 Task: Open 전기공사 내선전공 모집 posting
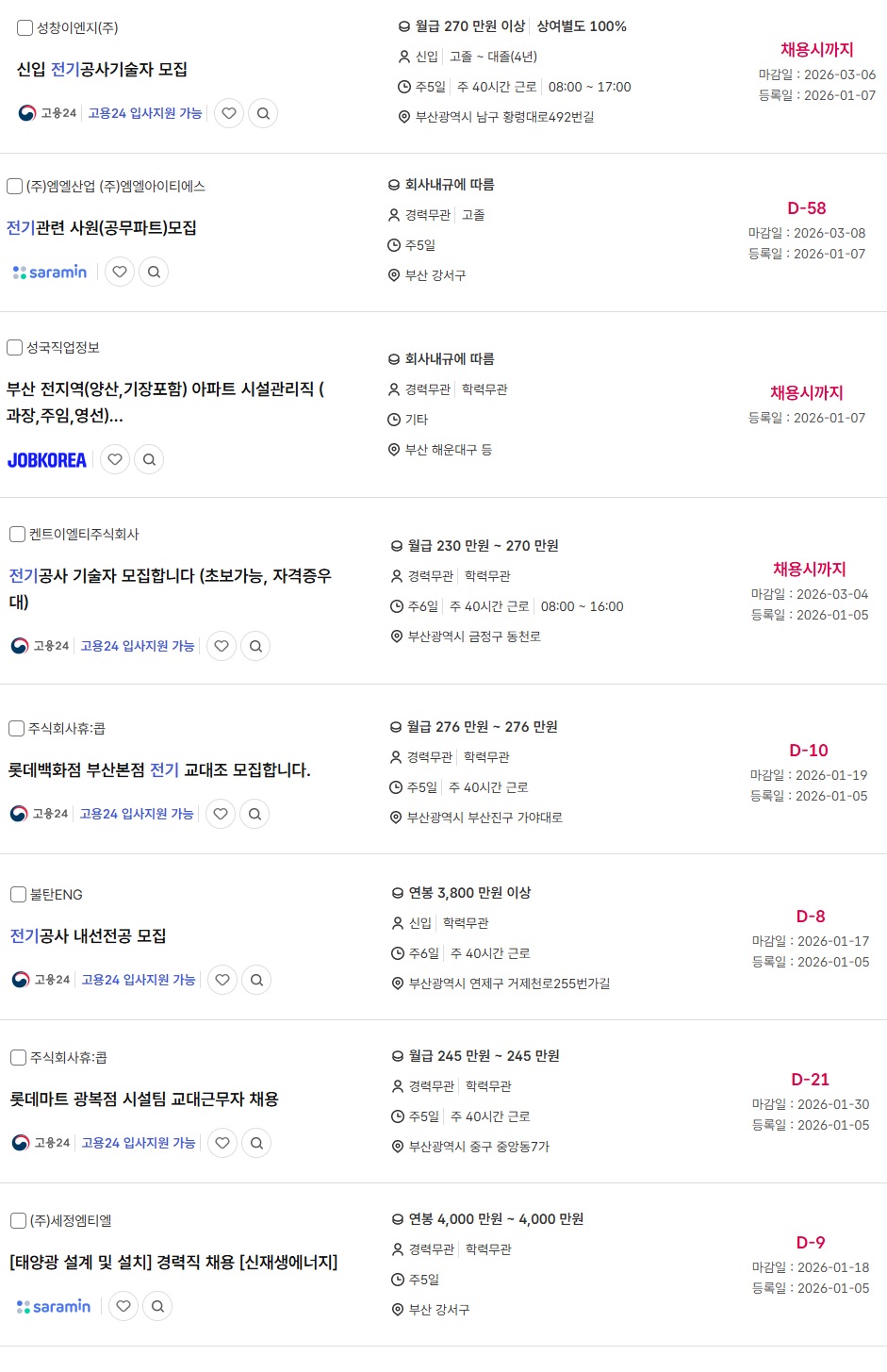(88, 936)
